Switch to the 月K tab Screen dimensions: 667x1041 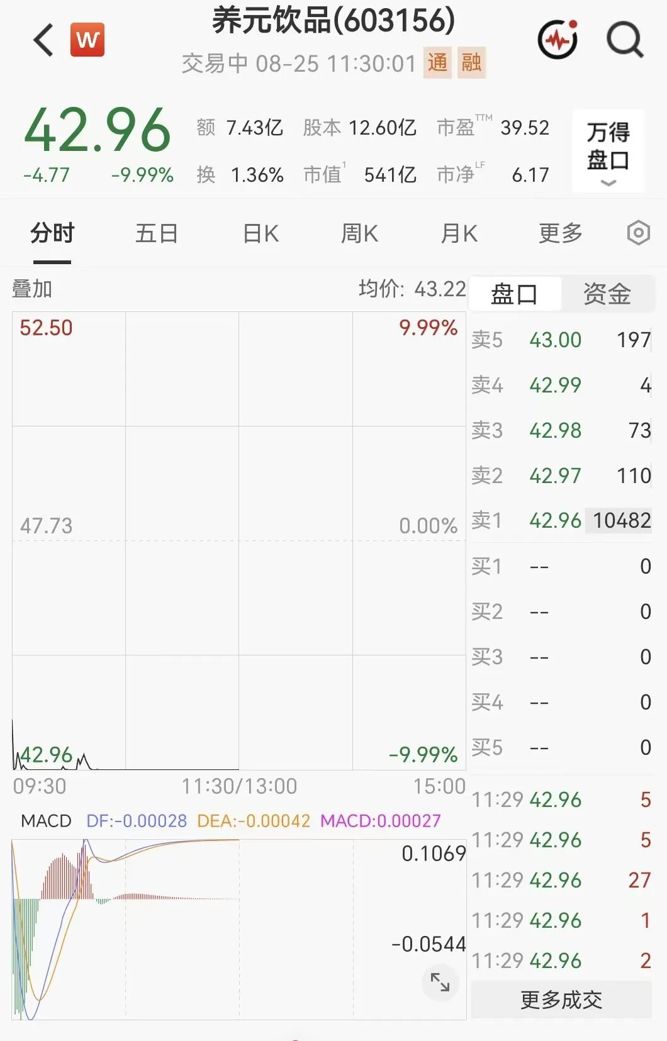click(x=459, y=234)
